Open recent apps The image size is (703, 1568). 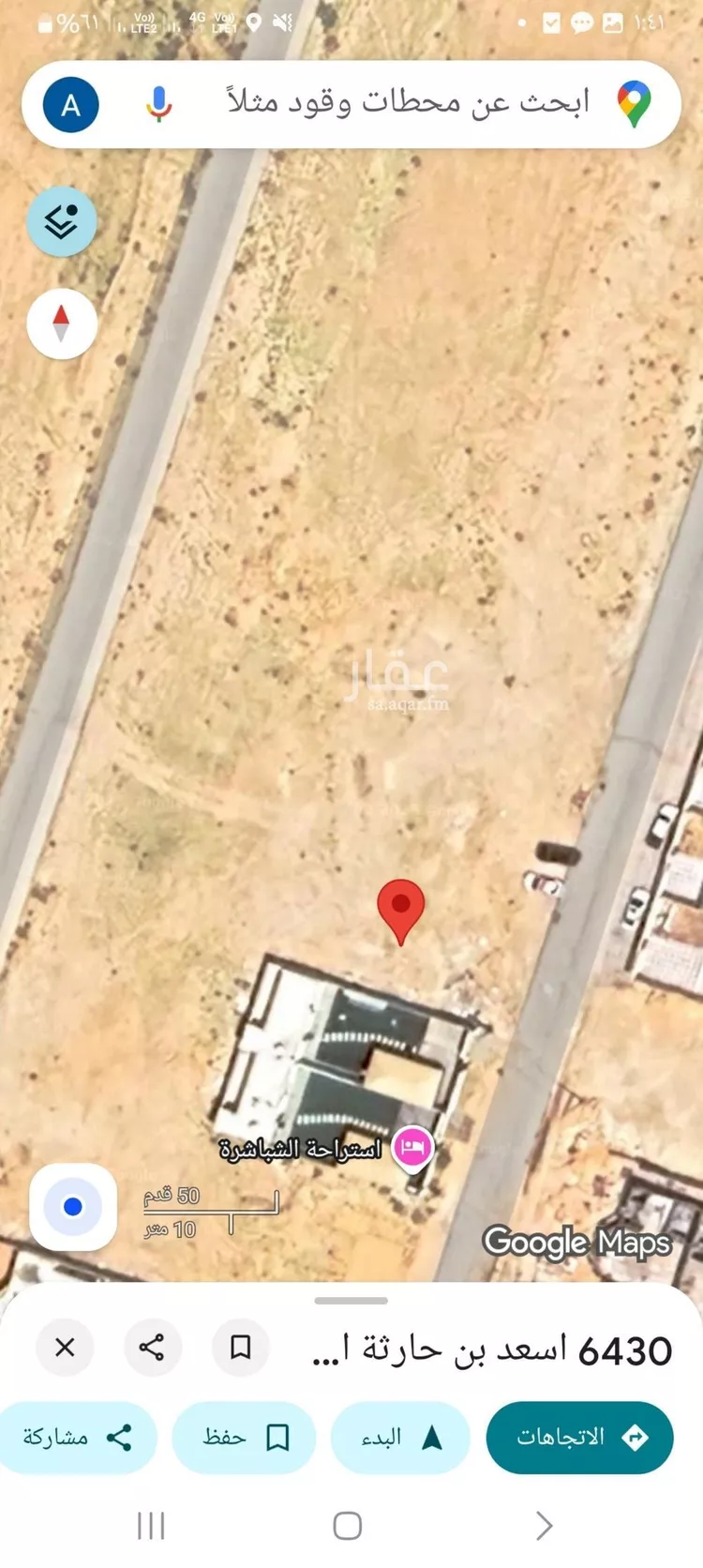coord(151,1526)
